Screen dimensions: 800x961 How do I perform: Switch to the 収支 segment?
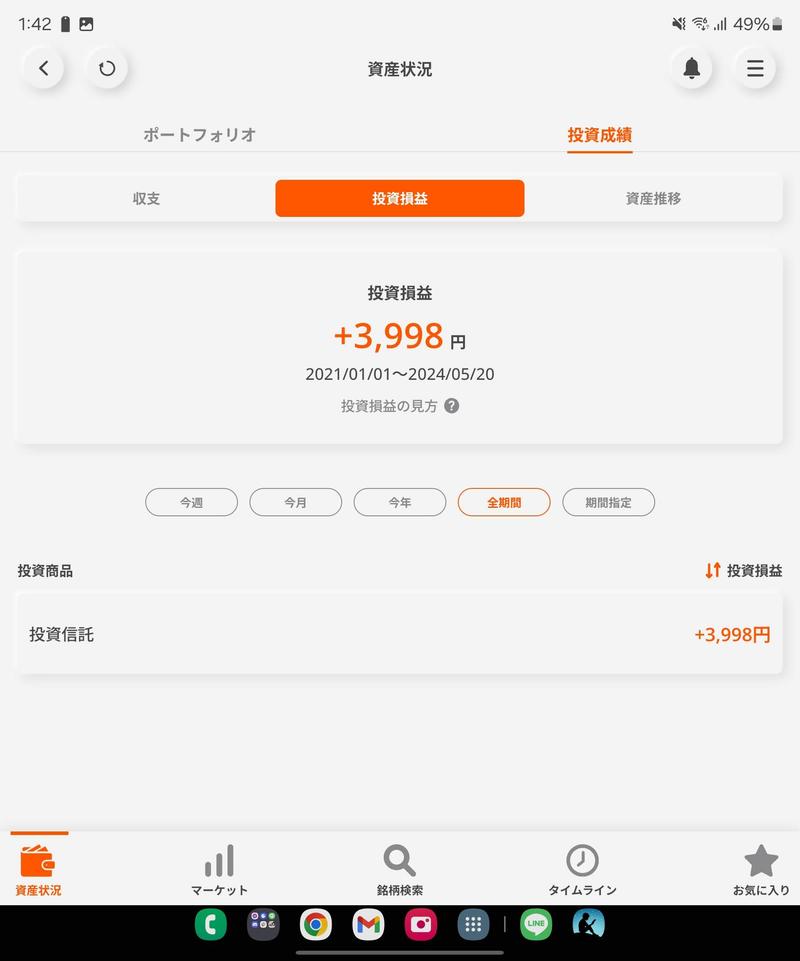tap(146, 198)
